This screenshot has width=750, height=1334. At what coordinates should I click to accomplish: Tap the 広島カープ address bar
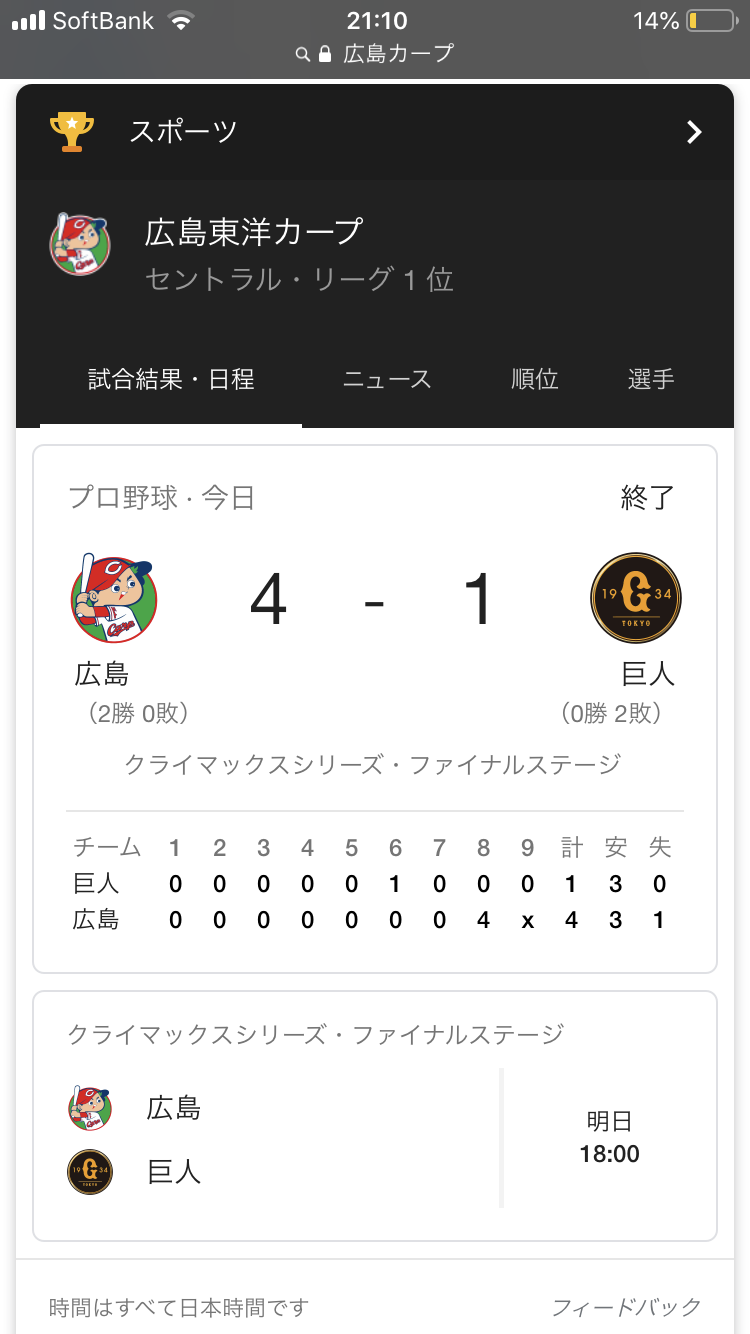(x=375, y=54)
